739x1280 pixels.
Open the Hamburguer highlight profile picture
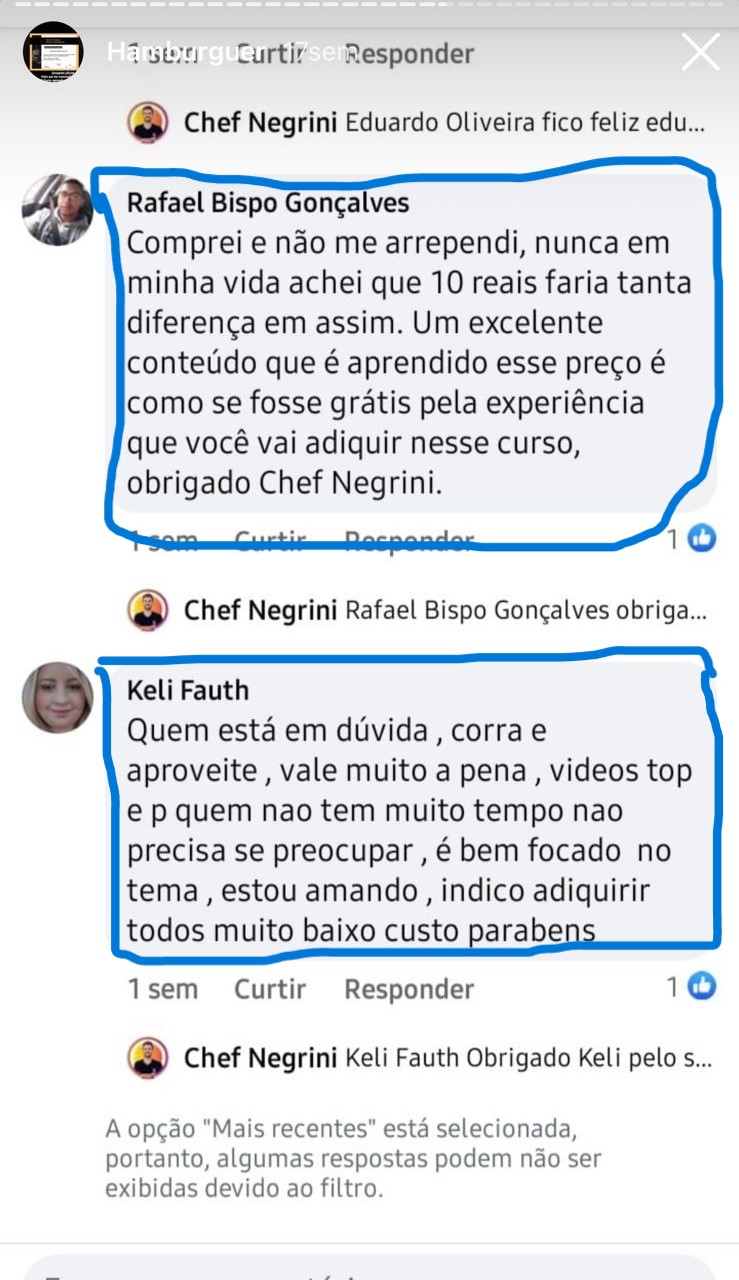point(52,51)
